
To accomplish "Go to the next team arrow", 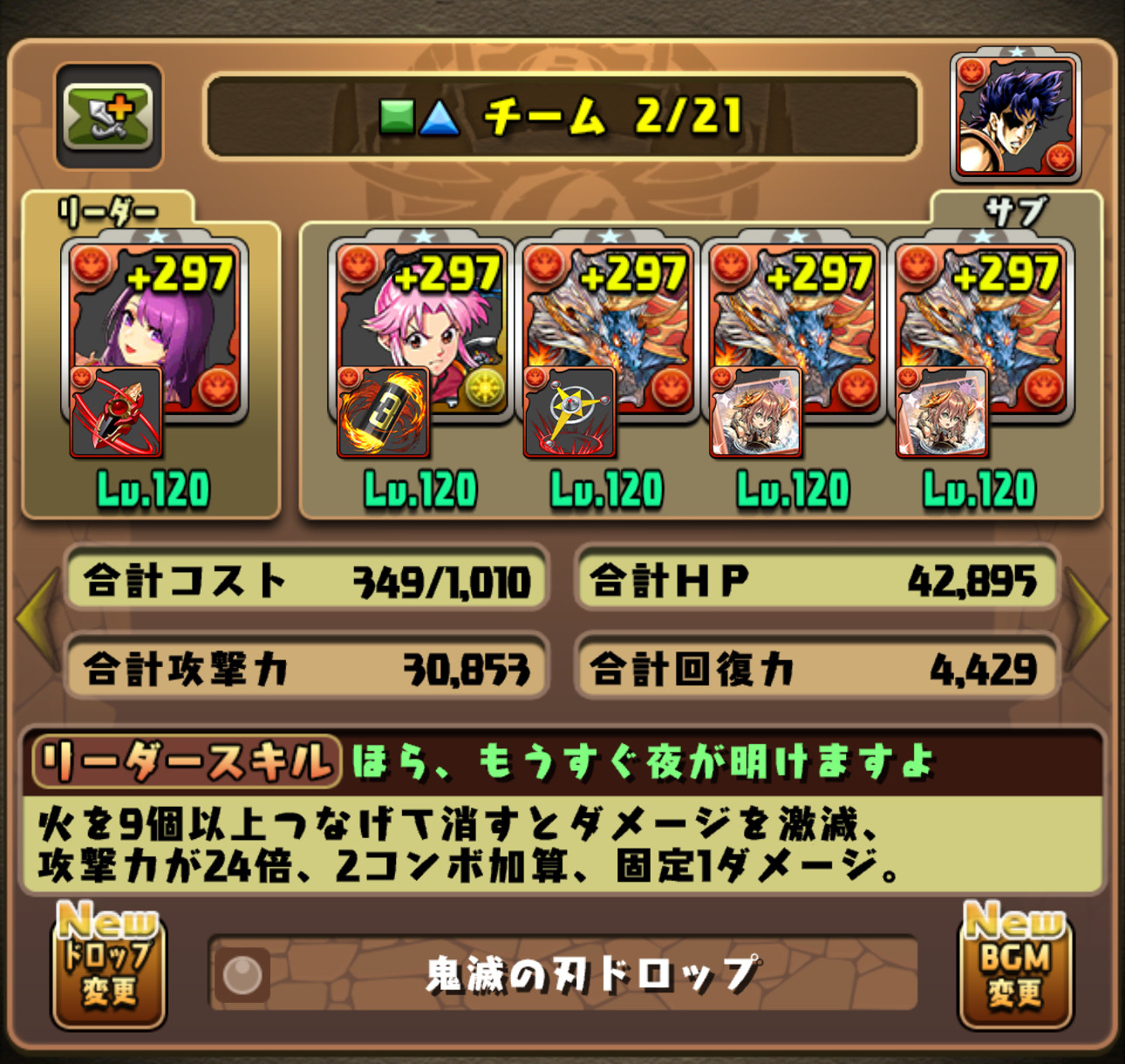I will coord(1088,619).
